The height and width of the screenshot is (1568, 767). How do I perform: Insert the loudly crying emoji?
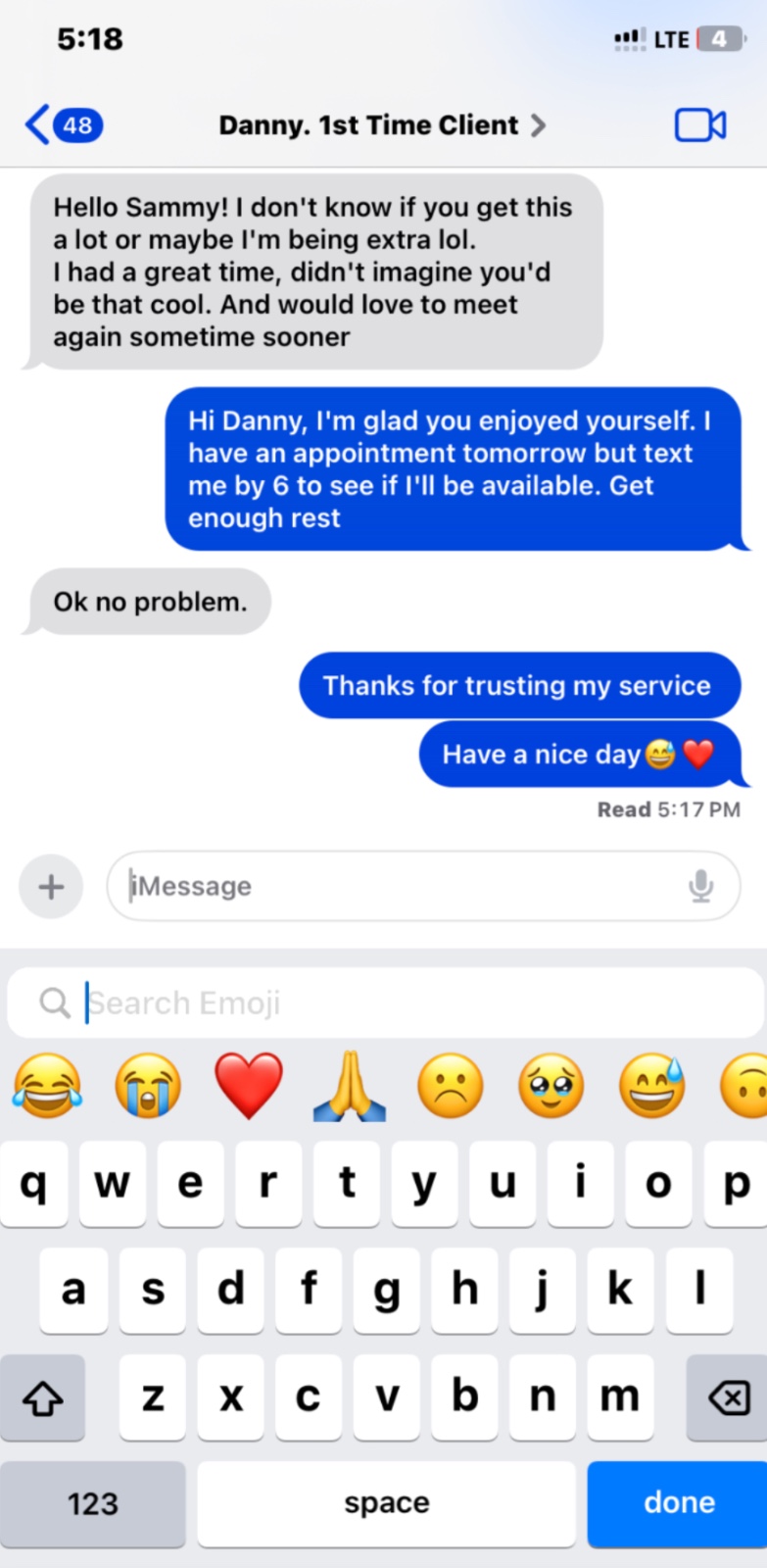pyautogui.click(x=148, y=1086)
